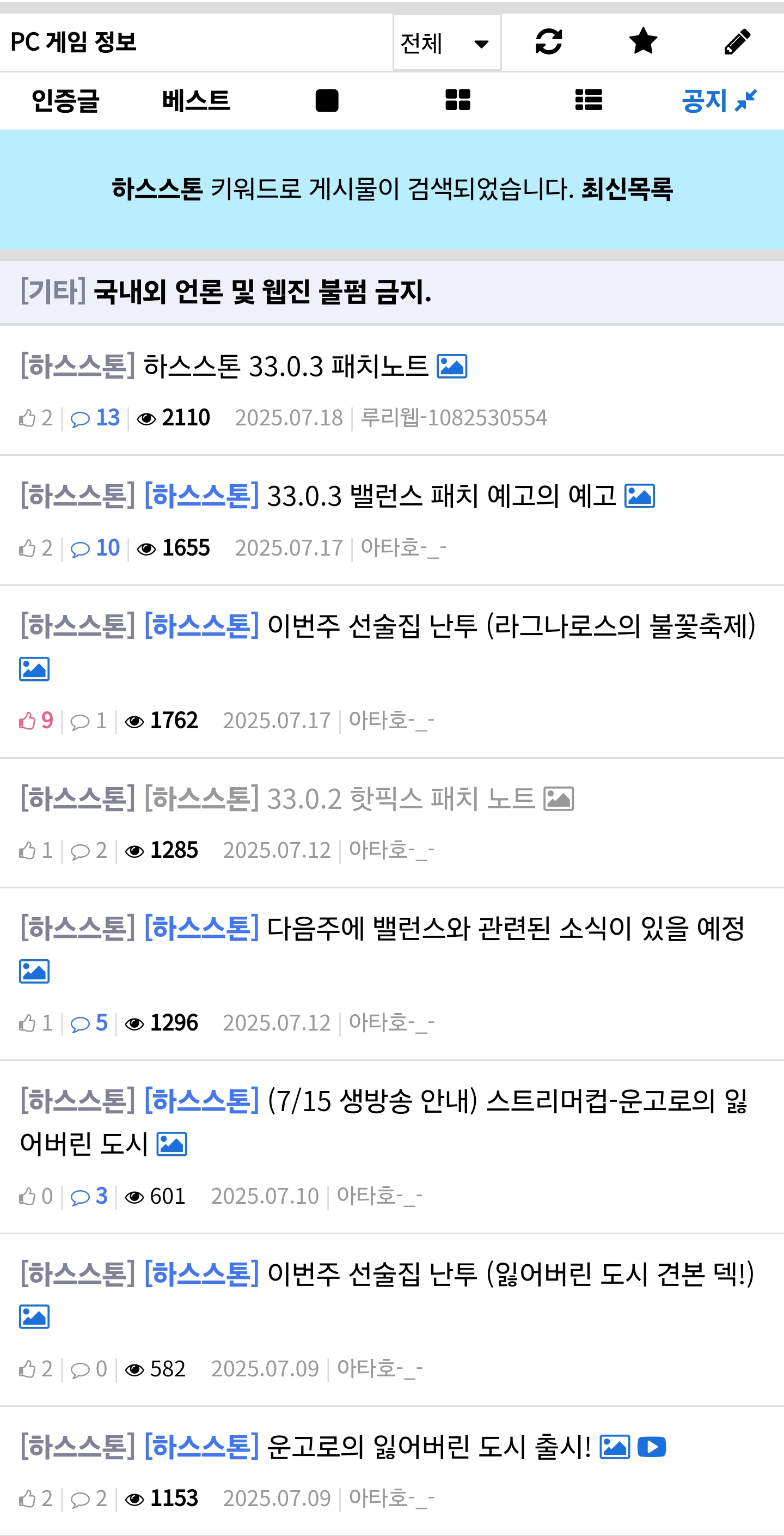Open the post 운고로의 잃어버린 도시 출시!
This screenshot has width=784, height=1536.
[x=428, y=1447]
